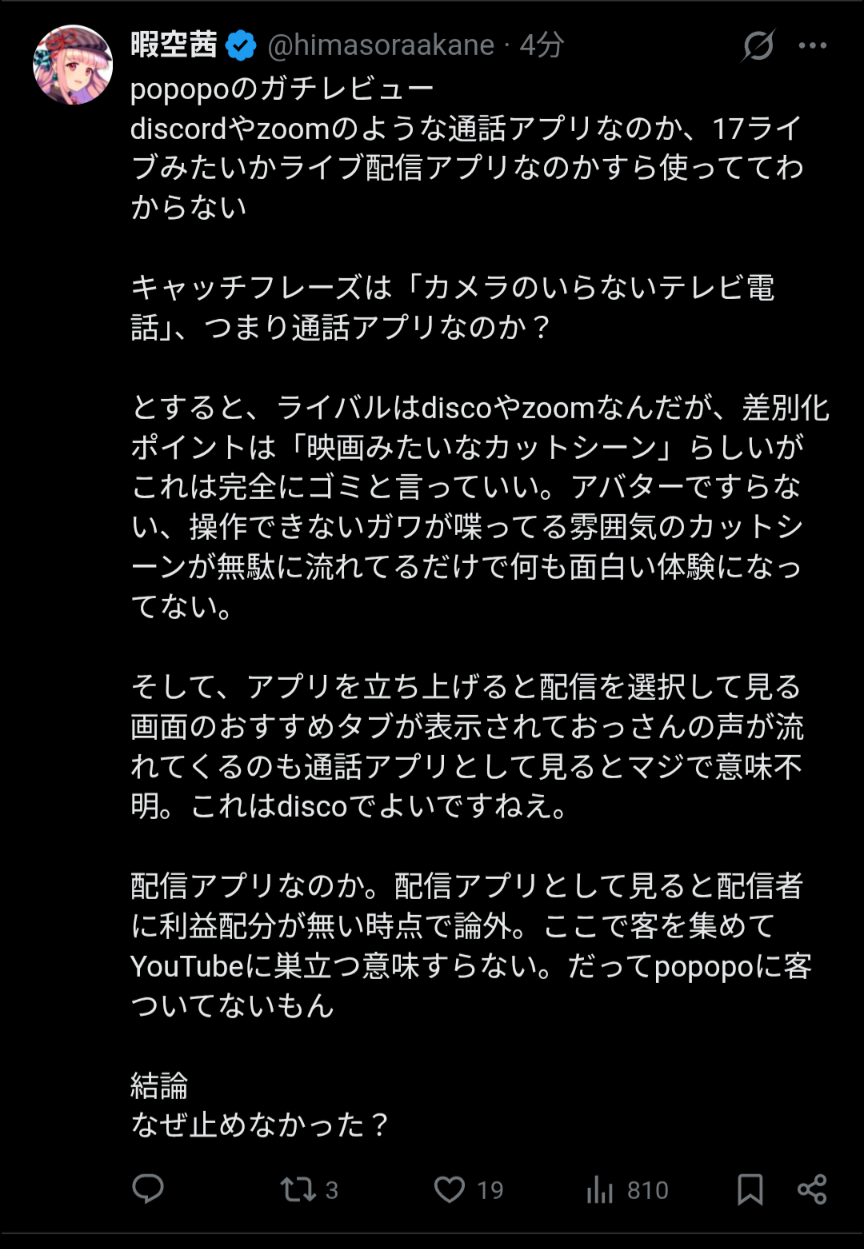The height and width of the screenshot is (1249, 864).
Task: Open 暇空茜's profile avatar
Action: (x=73, y=63)
